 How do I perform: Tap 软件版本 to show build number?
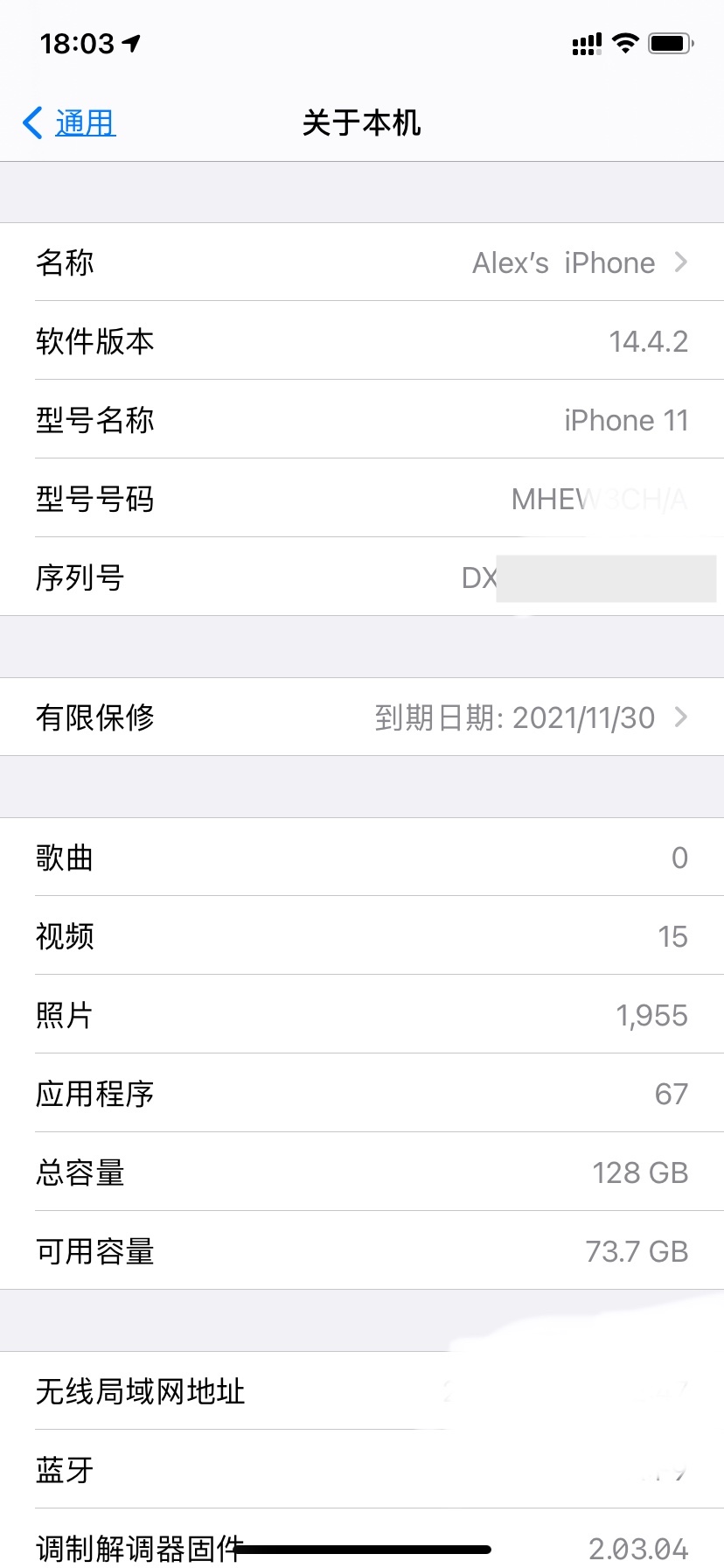tap(362, 341)
